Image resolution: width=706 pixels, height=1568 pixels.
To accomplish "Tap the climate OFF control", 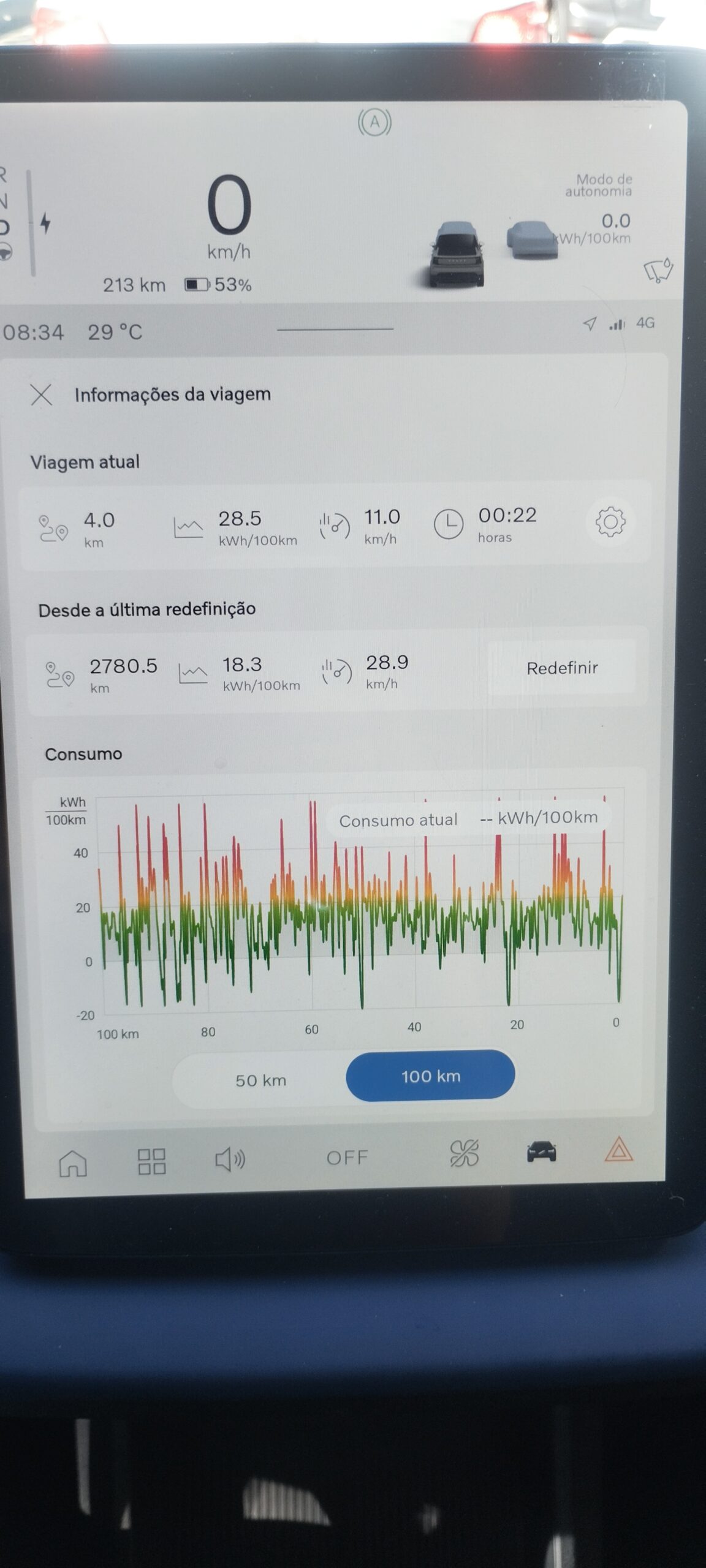I will (347, 1157).
